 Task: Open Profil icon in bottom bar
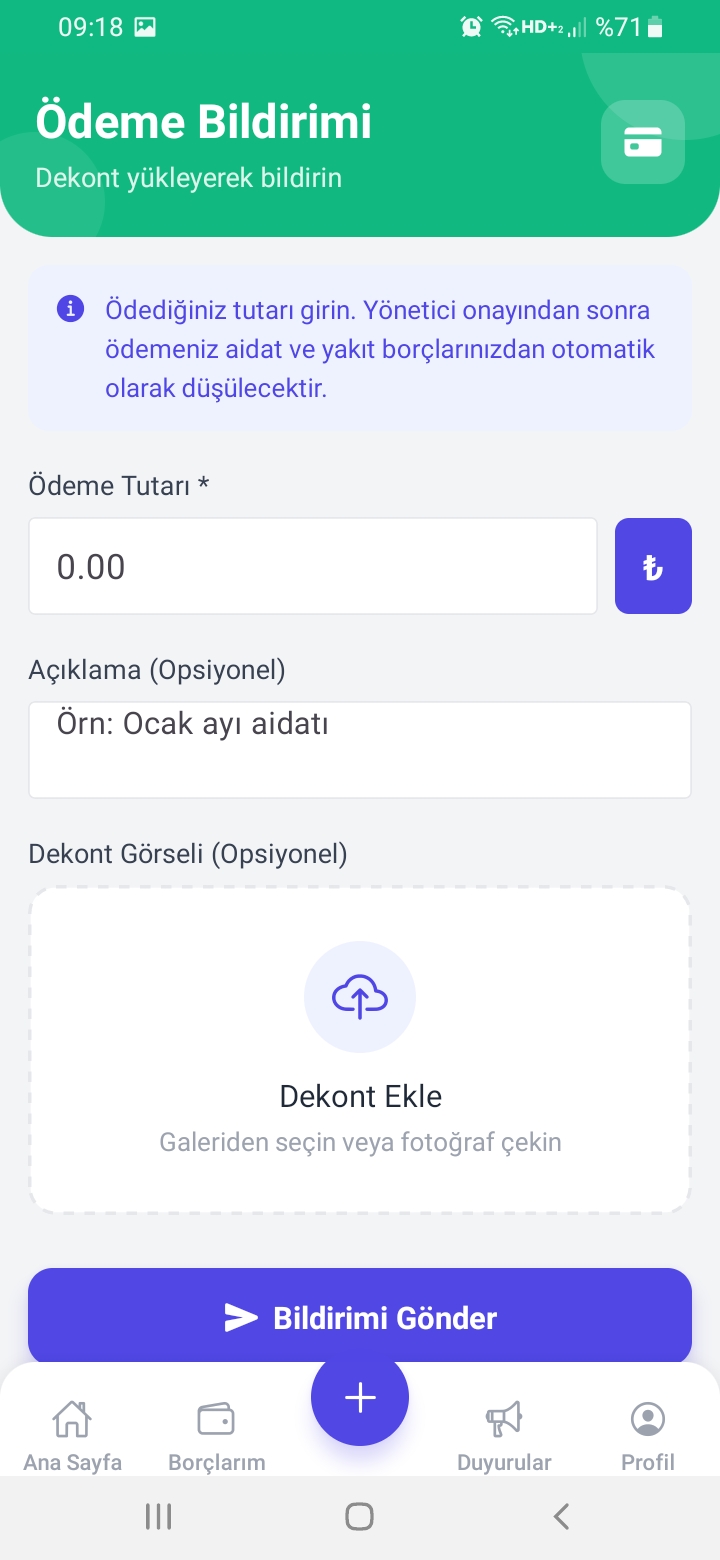point(647,1430)
